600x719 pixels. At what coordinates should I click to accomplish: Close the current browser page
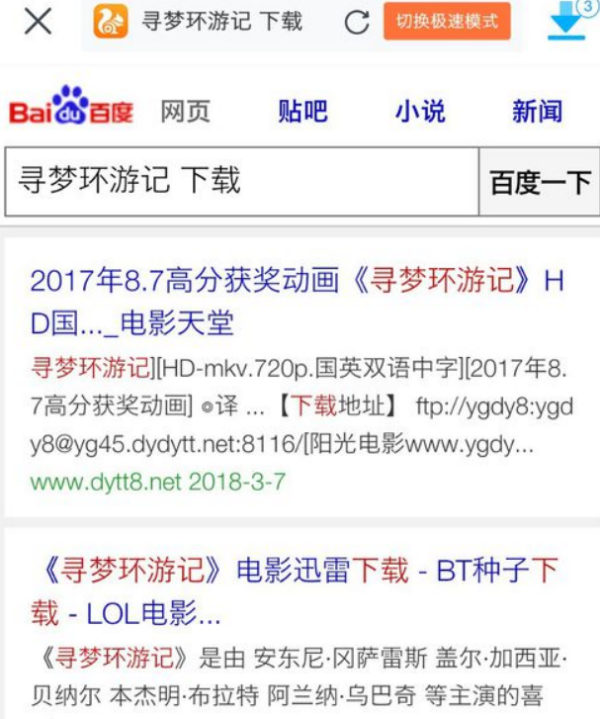point(37,22)
